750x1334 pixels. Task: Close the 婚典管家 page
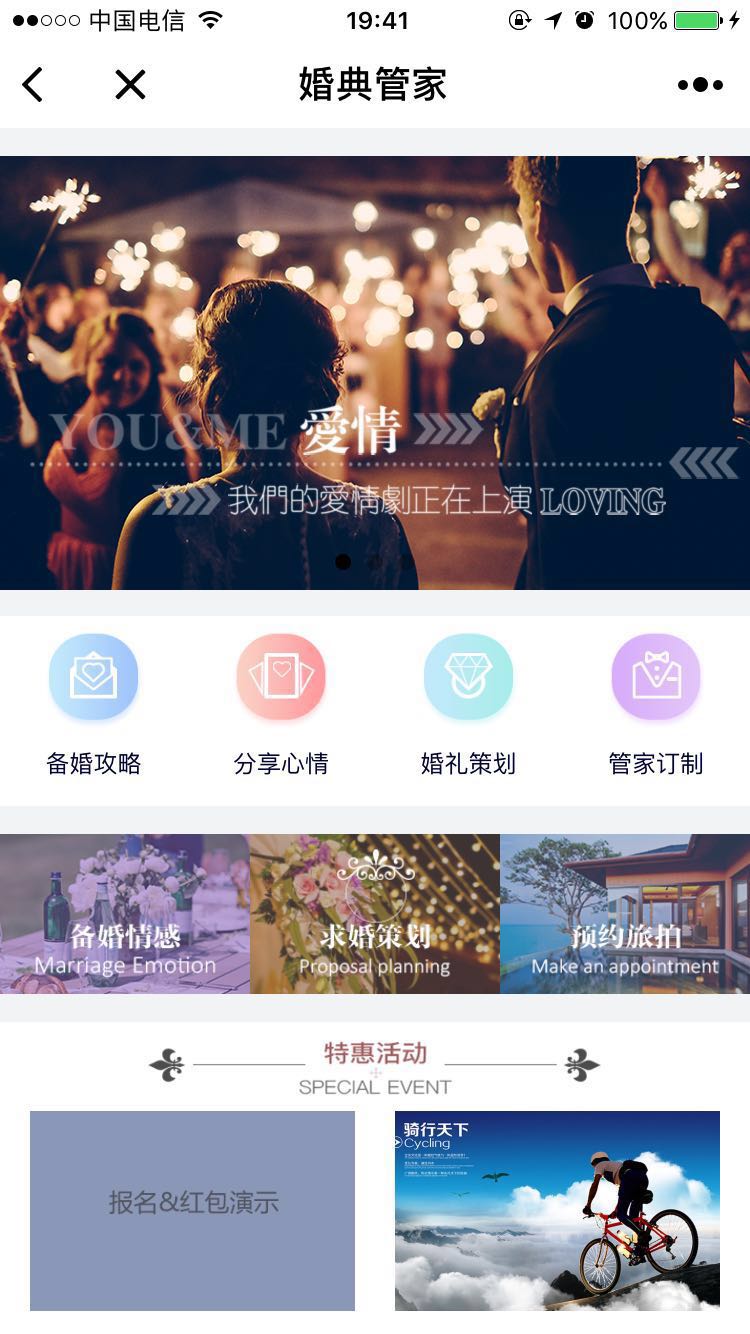pyautogui.click(x=130, y=85)
